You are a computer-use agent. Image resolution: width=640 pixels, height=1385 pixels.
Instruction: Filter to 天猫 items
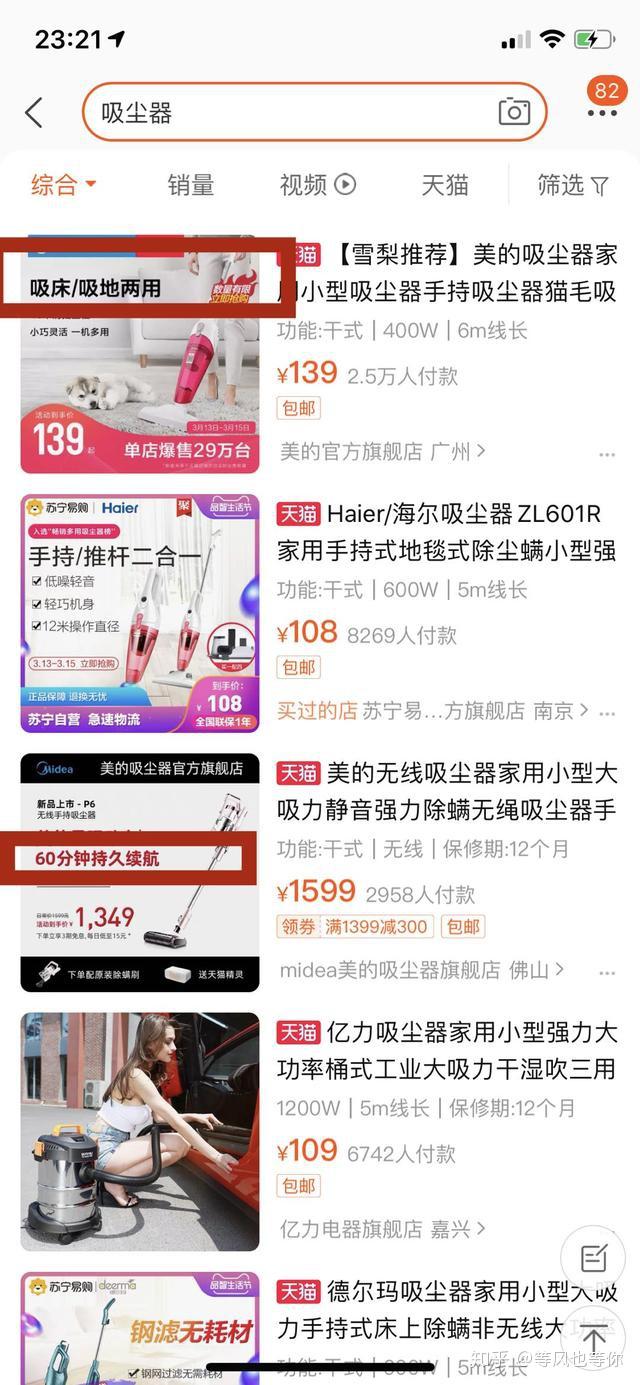(x=445, y=185)
